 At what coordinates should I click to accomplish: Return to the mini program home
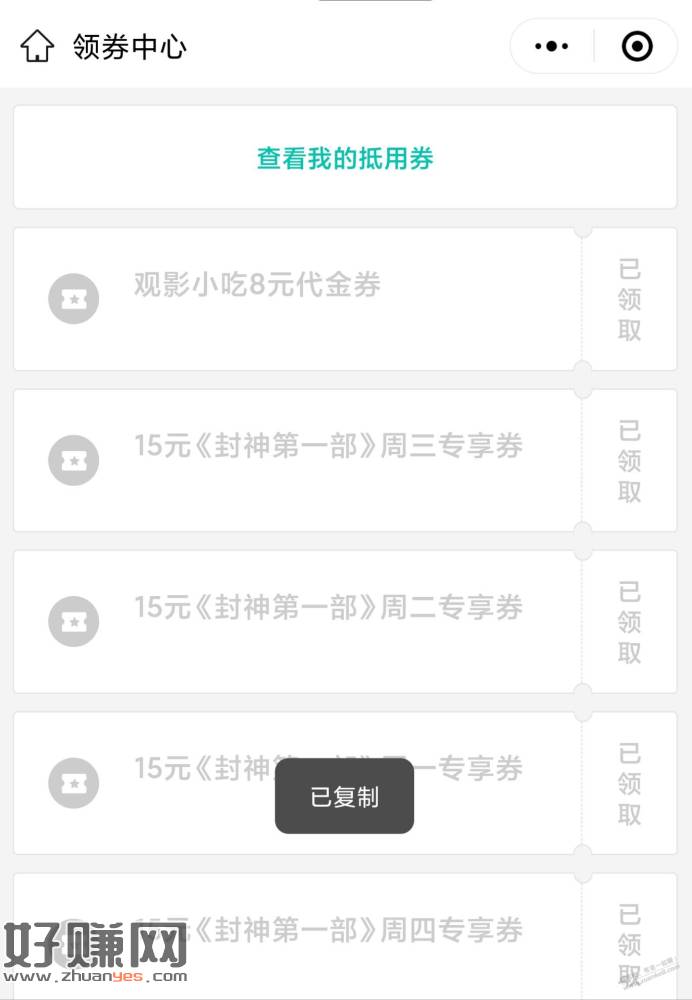[37, 46]
